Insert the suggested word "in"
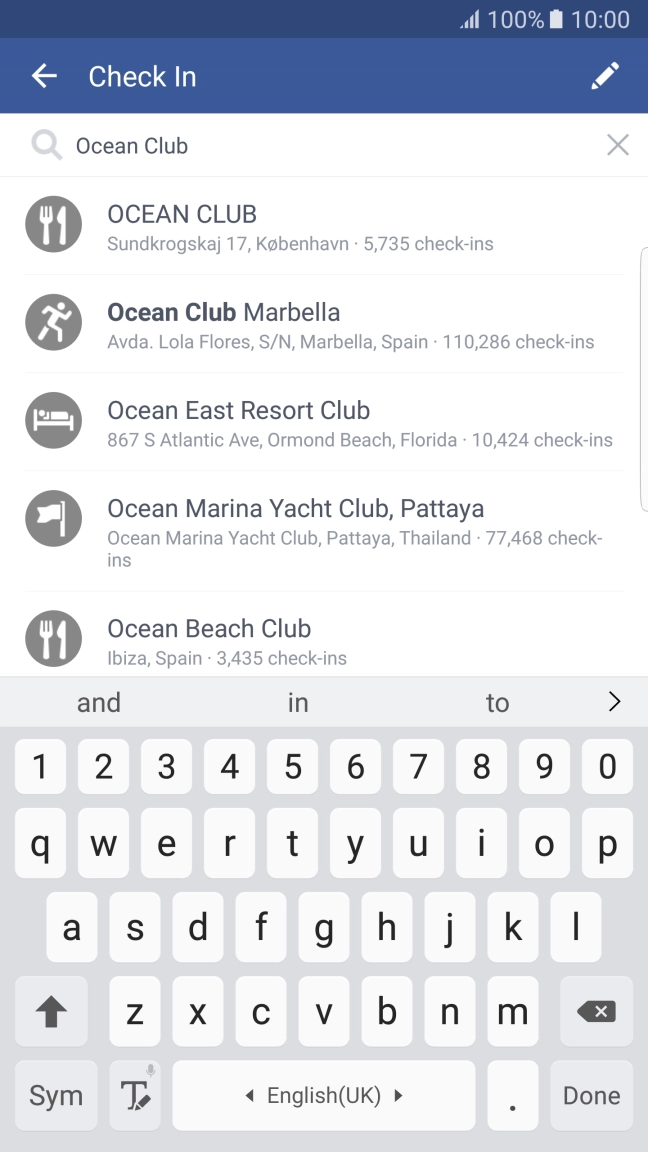The image size is (648, 1152). (x=298, y=703)
